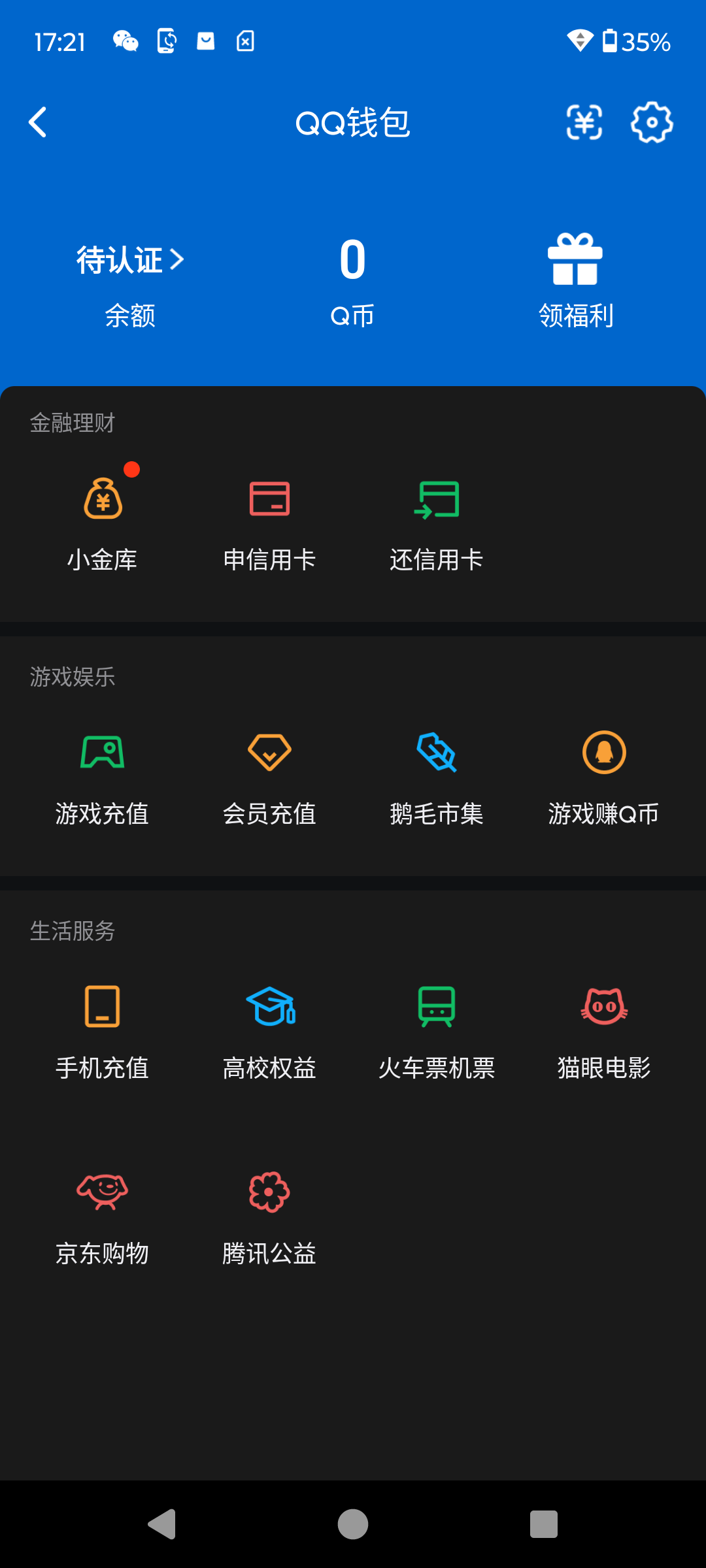Viewport: 706px width, 1568px height.
Task: Open 猫眼电影 cat icon
Action: 604,1007
